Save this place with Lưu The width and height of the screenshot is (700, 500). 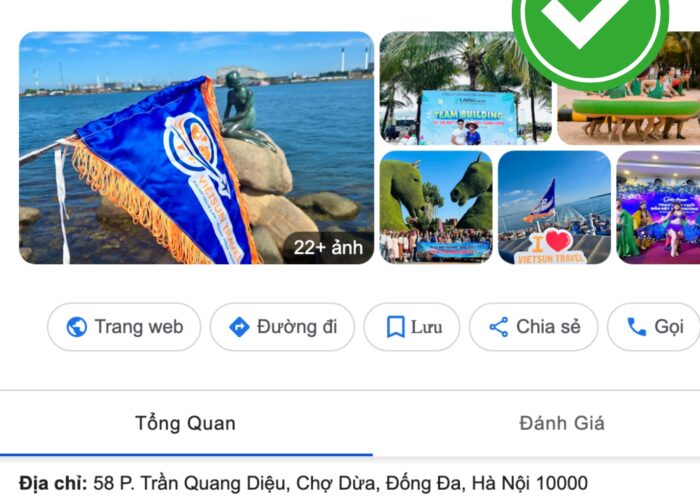click(x=412, y=327)
